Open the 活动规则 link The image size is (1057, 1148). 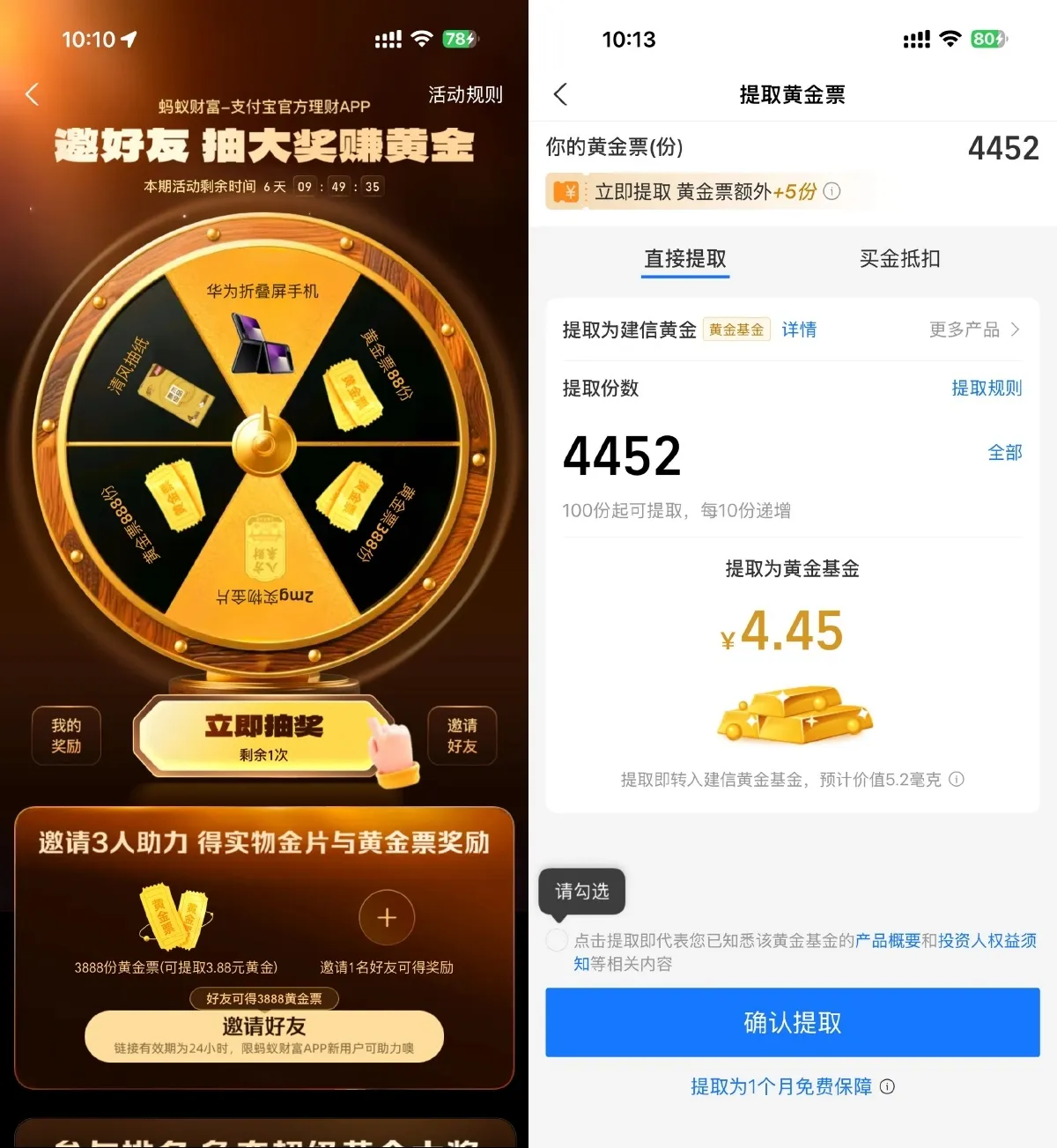point(464,94)
